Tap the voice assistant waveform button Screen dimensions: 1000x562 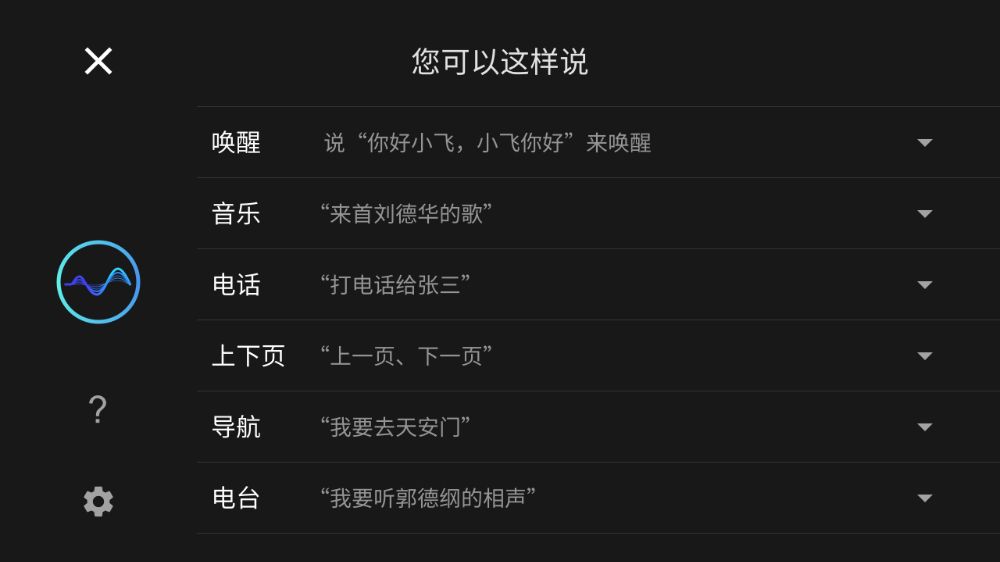click(x=98, y=282)
